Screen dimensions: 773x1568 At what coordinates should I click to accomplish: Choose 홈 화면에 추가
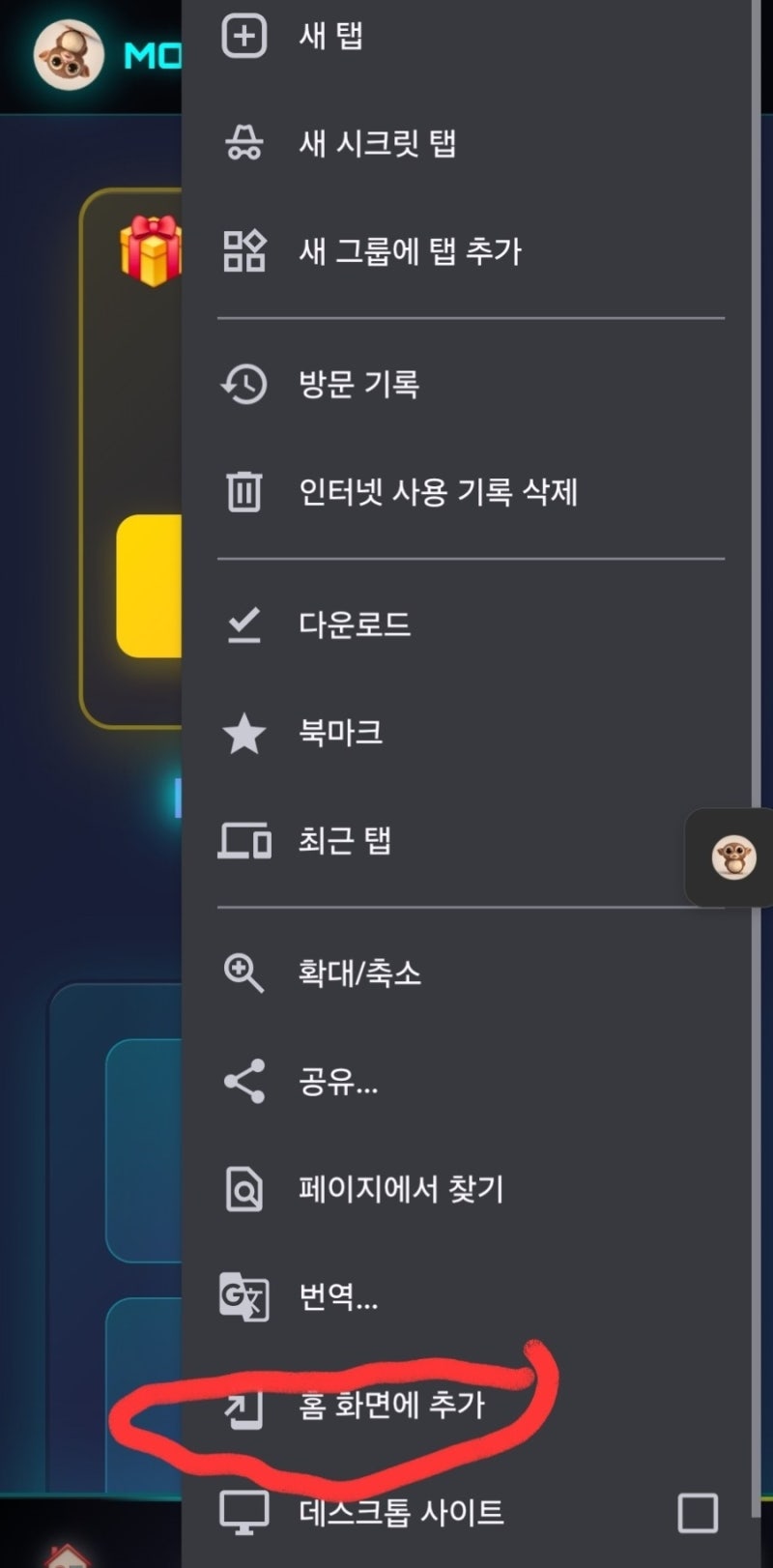point(467,1405)
